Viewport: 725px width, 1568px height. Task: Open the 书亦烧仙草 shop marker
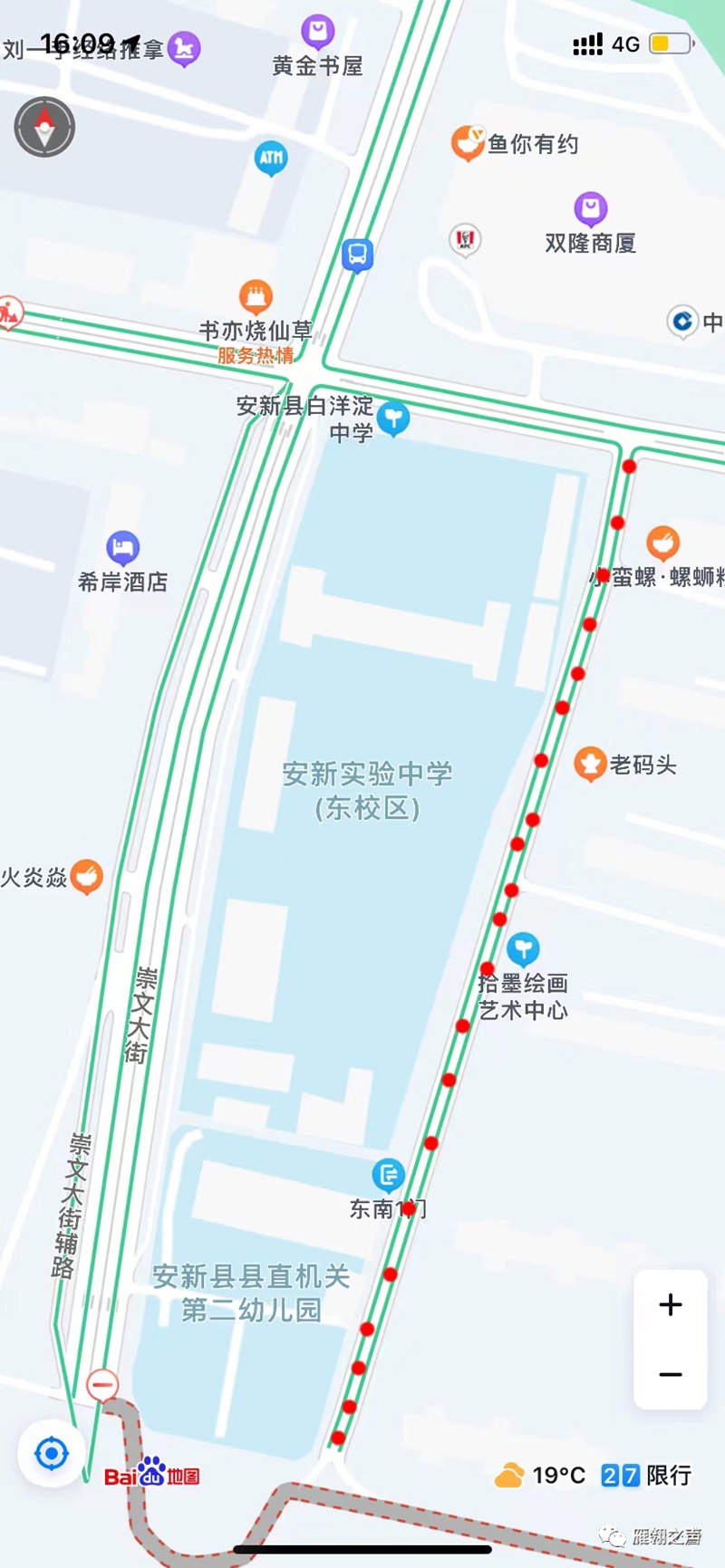[x=256, y=295]
